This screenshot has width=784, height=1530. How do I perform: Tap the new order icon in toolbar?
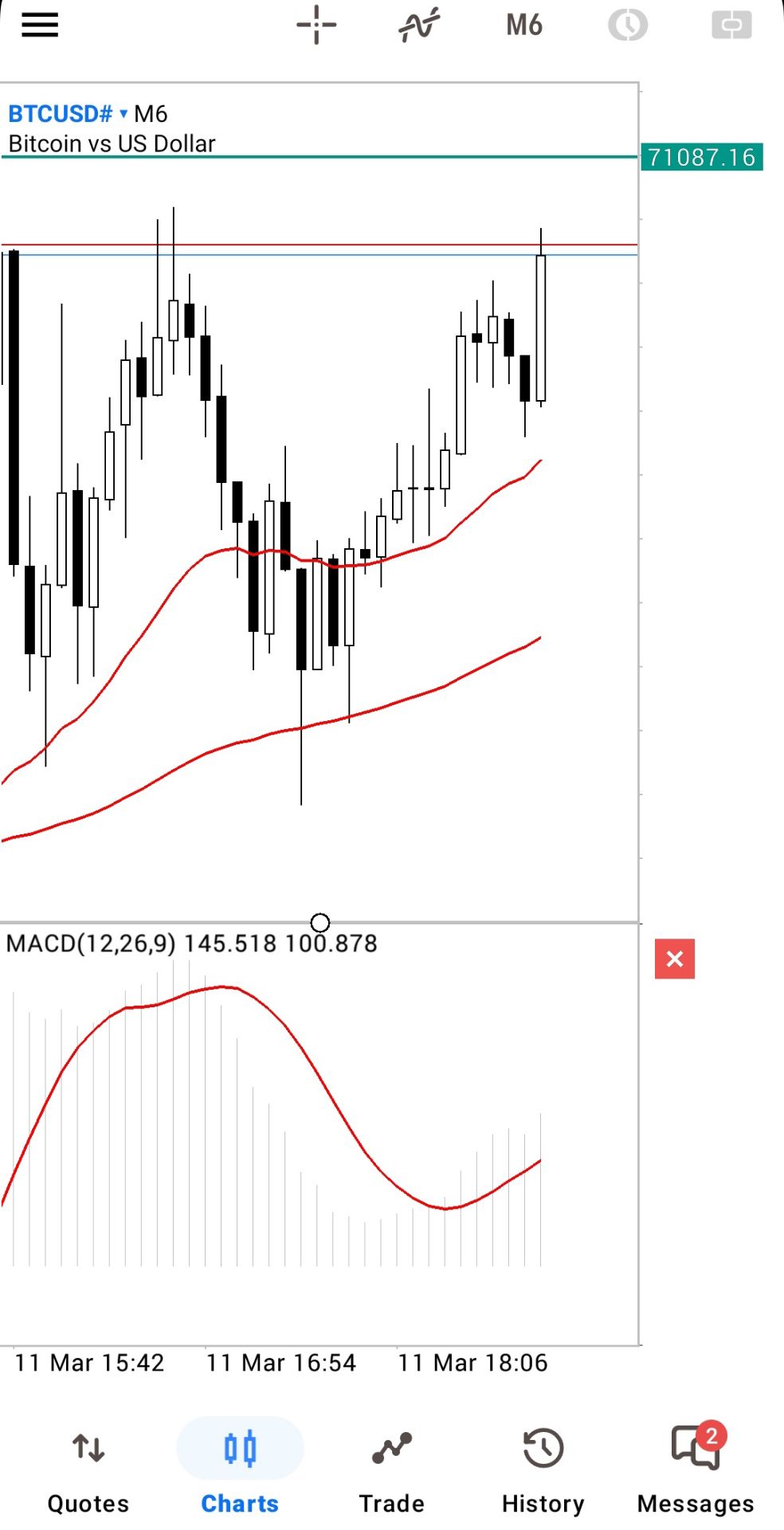click(x=731, y=25)
